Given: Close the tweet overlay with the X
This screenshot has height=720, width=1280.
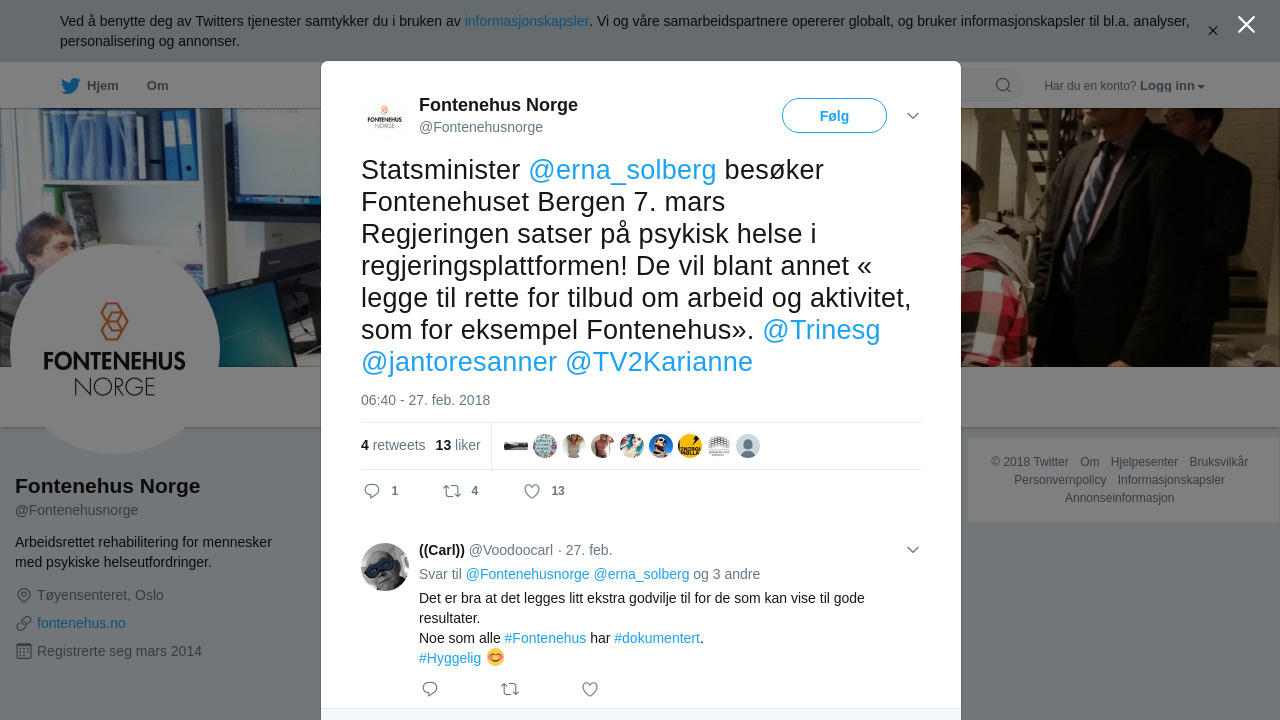Looking at the screenshot, I should point(1246,25).
